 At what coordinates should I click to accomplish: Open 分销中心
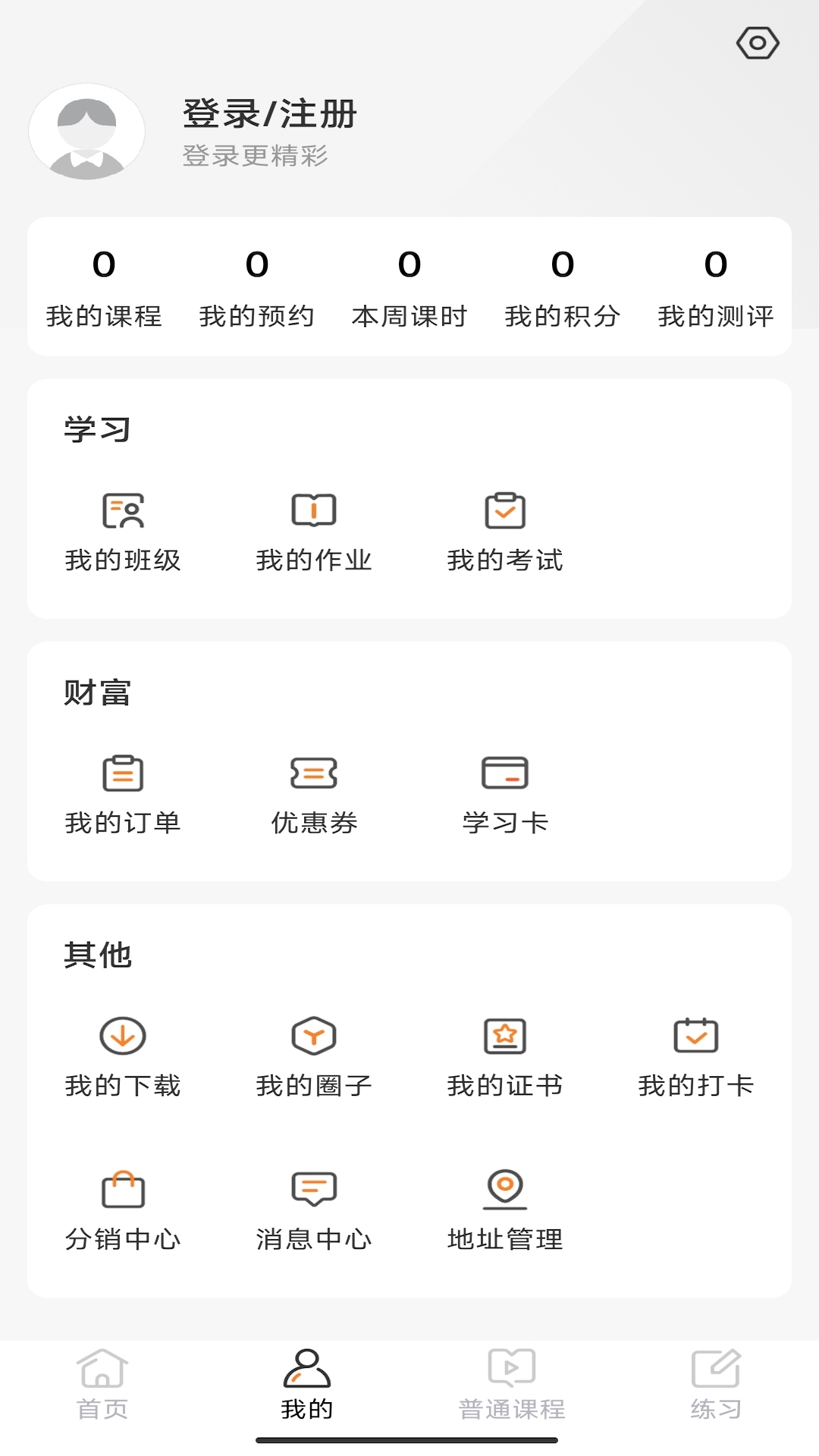coord(123,1211)
